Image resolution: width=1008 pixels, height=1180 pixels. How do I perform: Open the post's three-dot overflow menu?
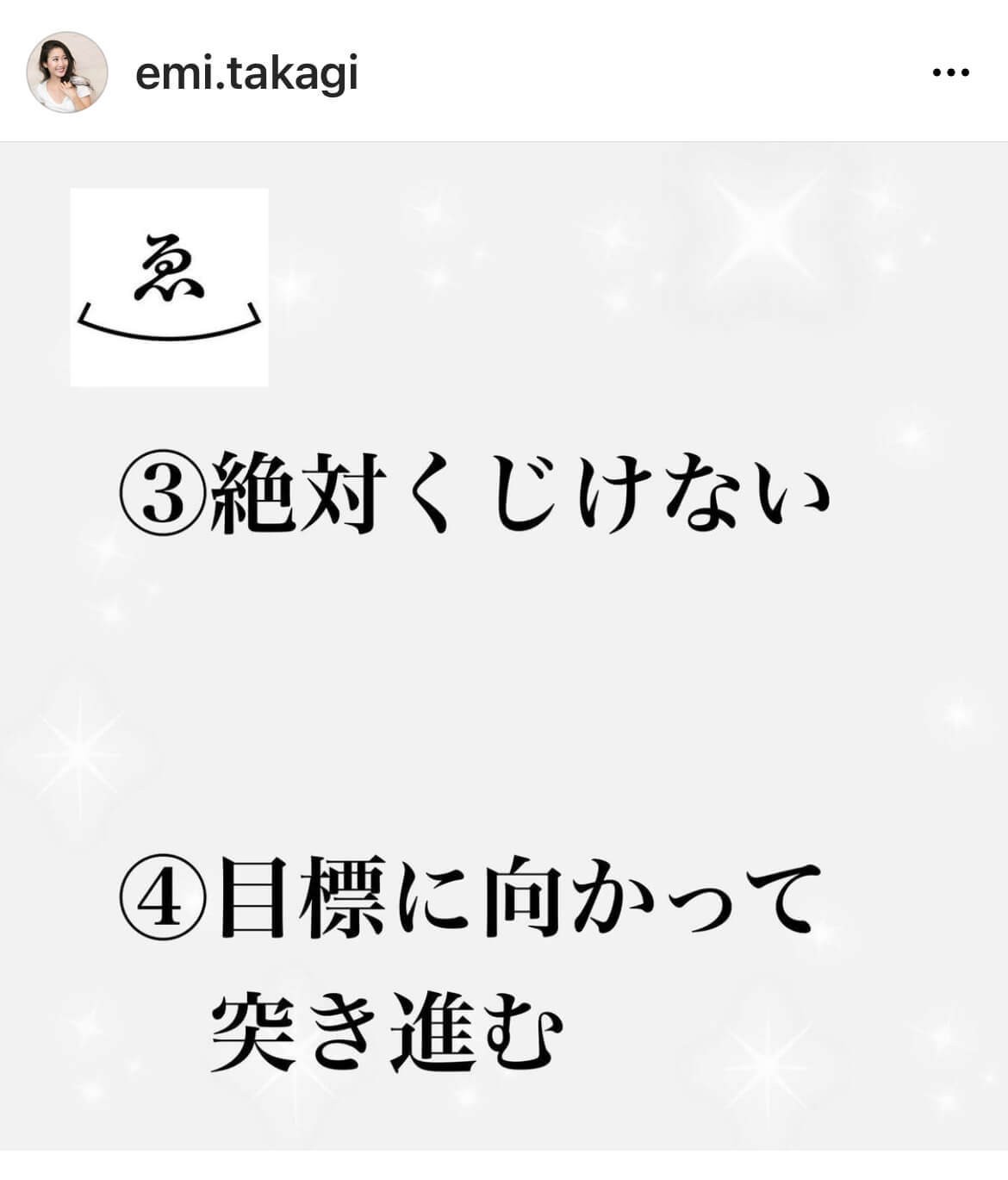pos(950,73)
